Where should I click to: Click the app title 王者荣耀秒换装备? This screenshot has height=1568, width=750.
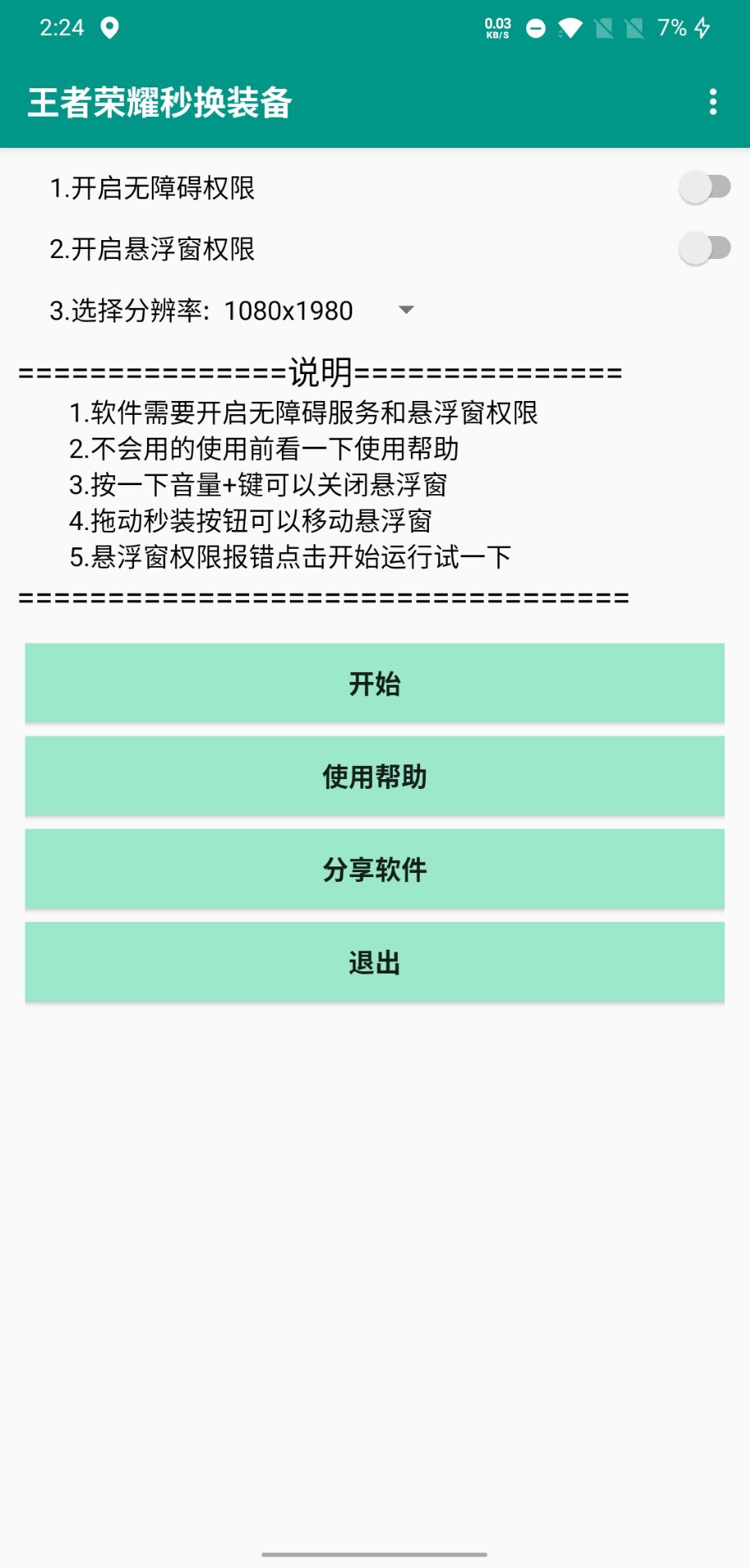(x=160, y=103)
